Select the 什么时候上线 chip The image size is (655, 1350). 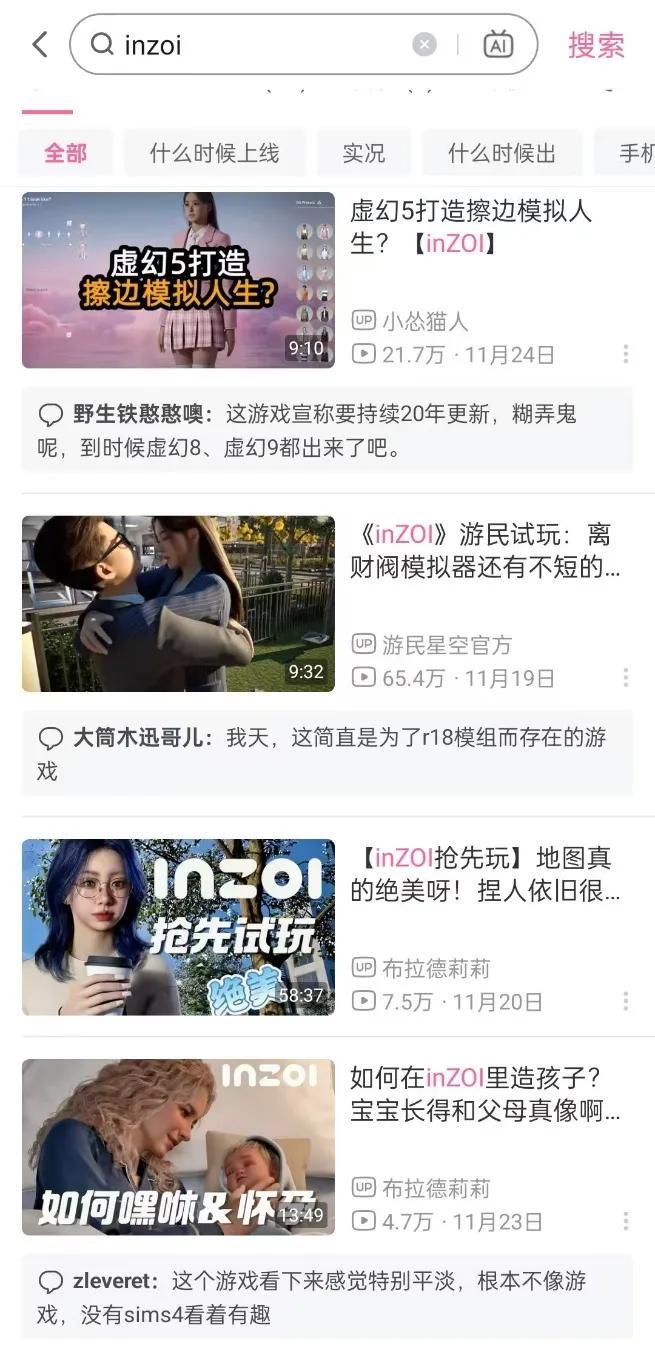214,153
